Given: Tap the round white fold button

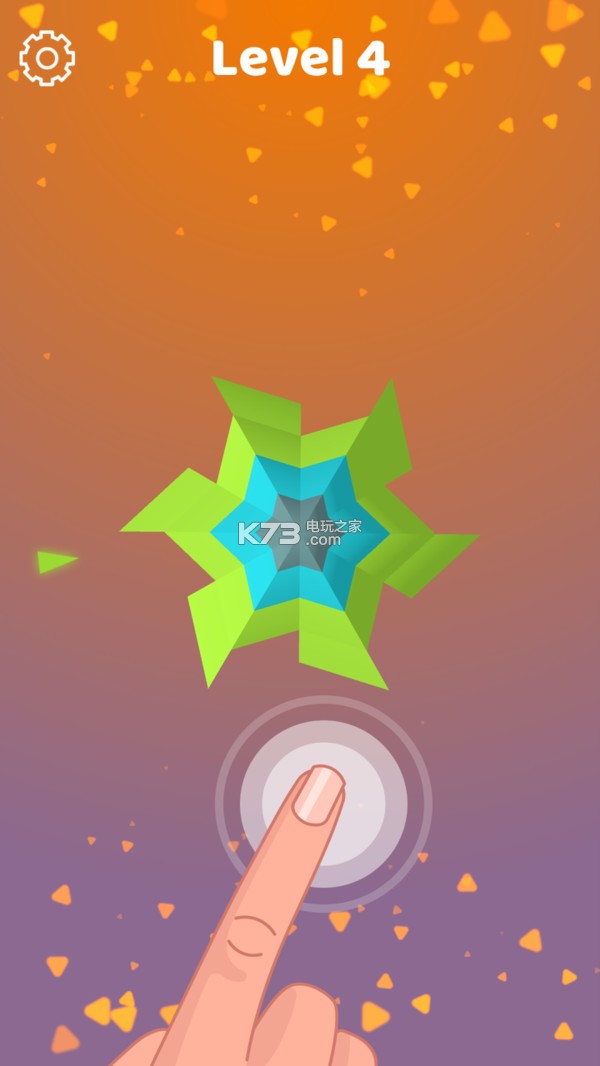Looking at the screenshot, I should [323, 803].
